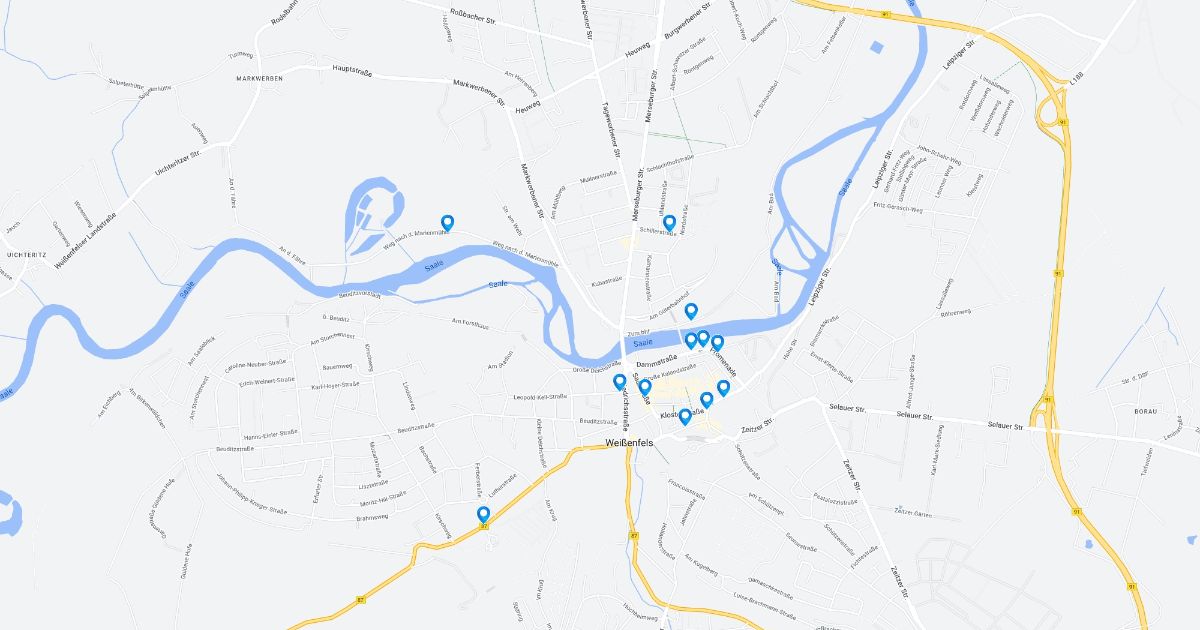
Task: Tap the pin beside Am Güterbahnhof
Action: click(x=691, y=311)
